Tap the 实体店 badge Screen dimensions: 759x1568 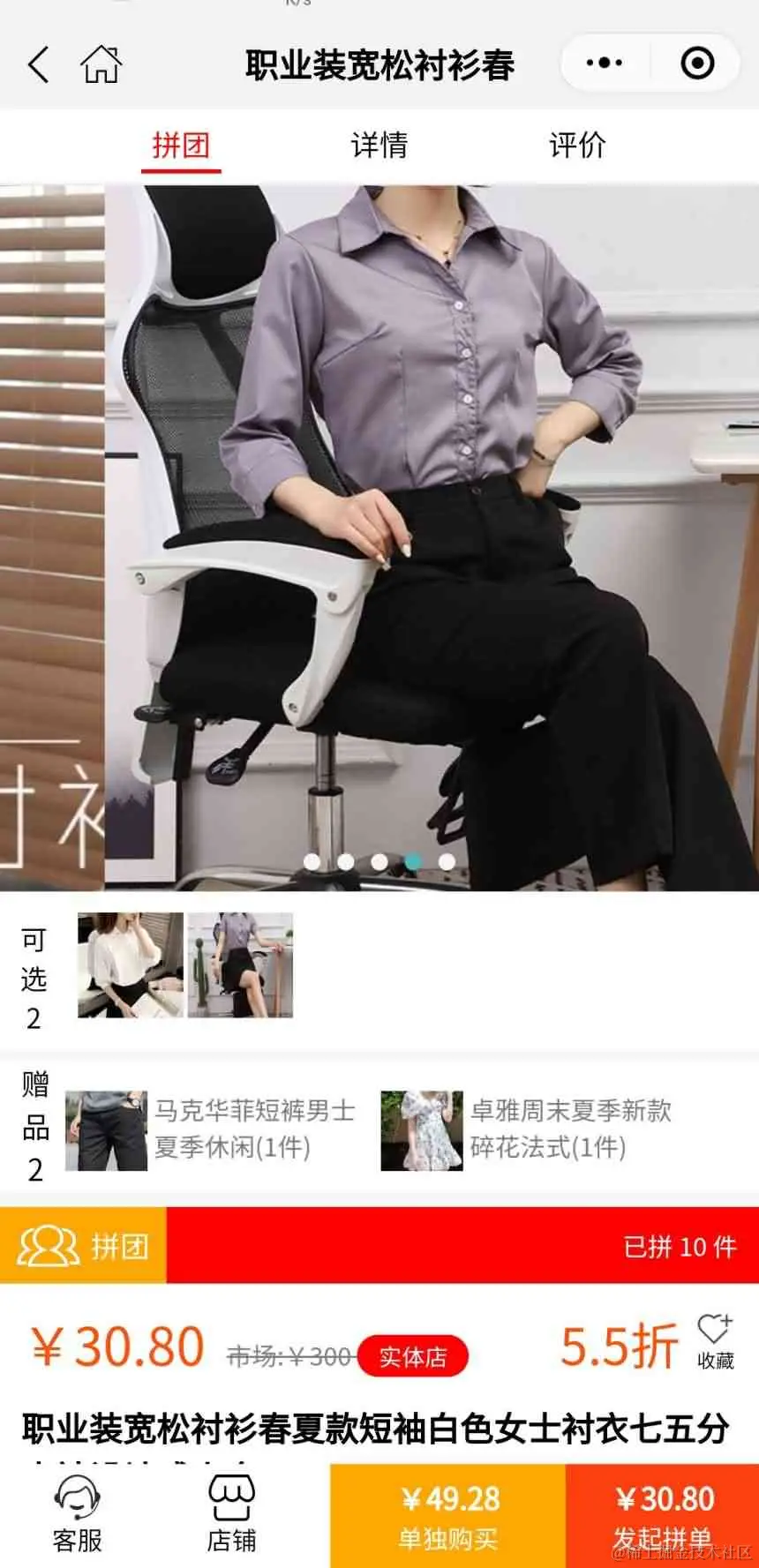tap(412, 1356)
